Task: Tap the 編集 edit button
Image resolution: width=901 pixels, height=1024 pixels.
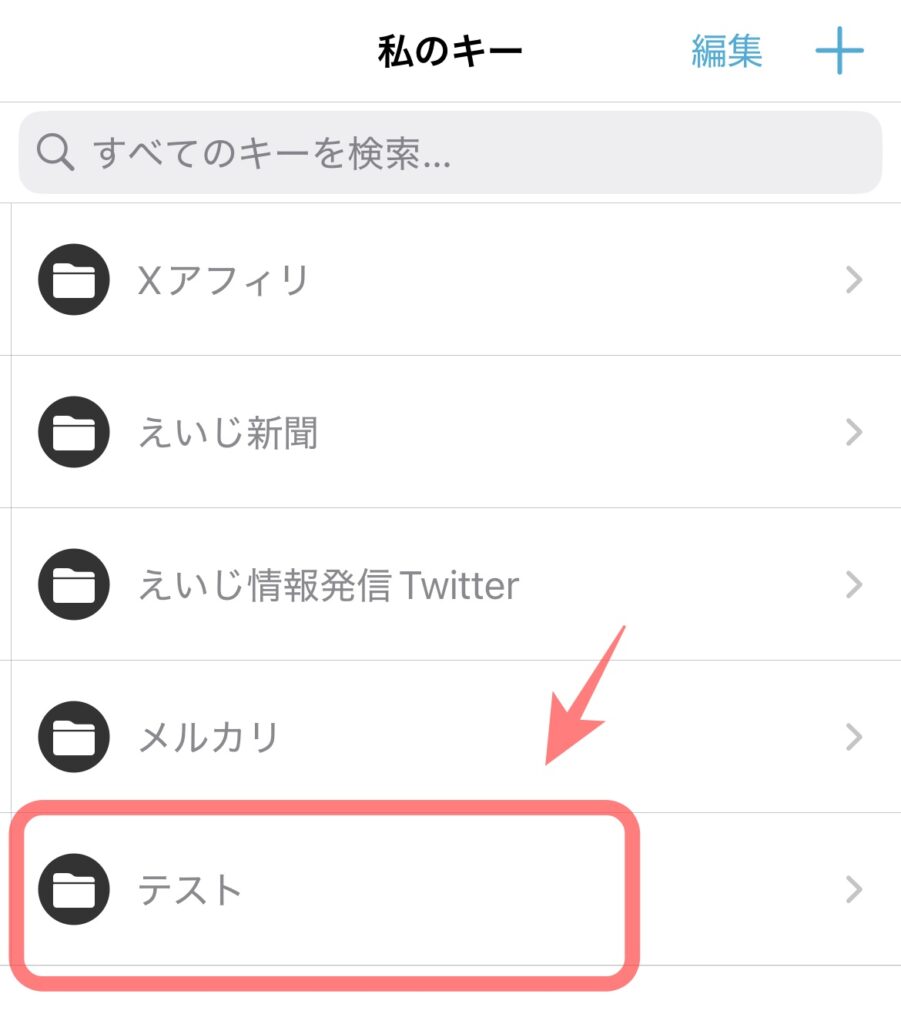Action: point(726,51)
